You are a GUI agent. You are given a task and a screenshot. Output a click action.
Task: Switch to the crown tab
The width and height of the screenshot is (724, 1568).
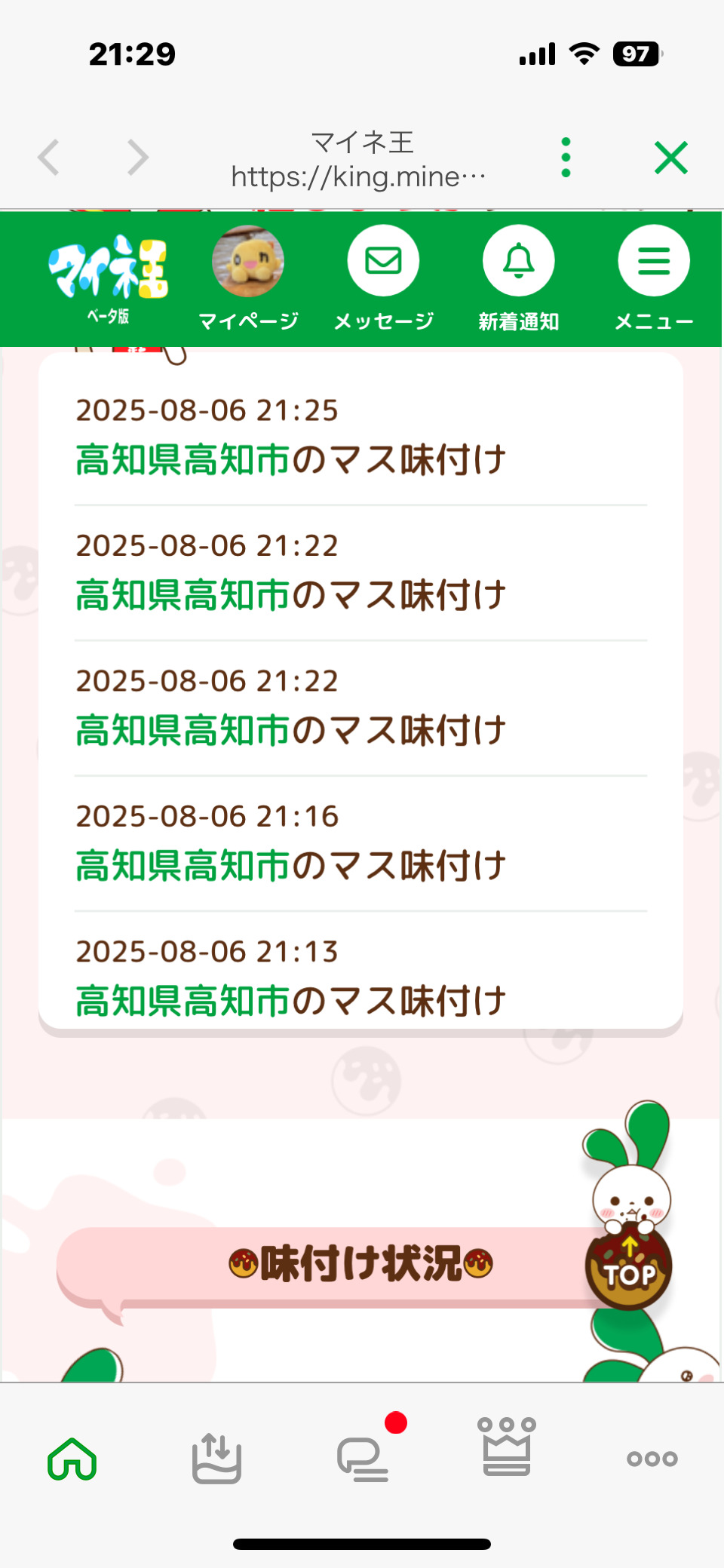tap(507, 1448)
